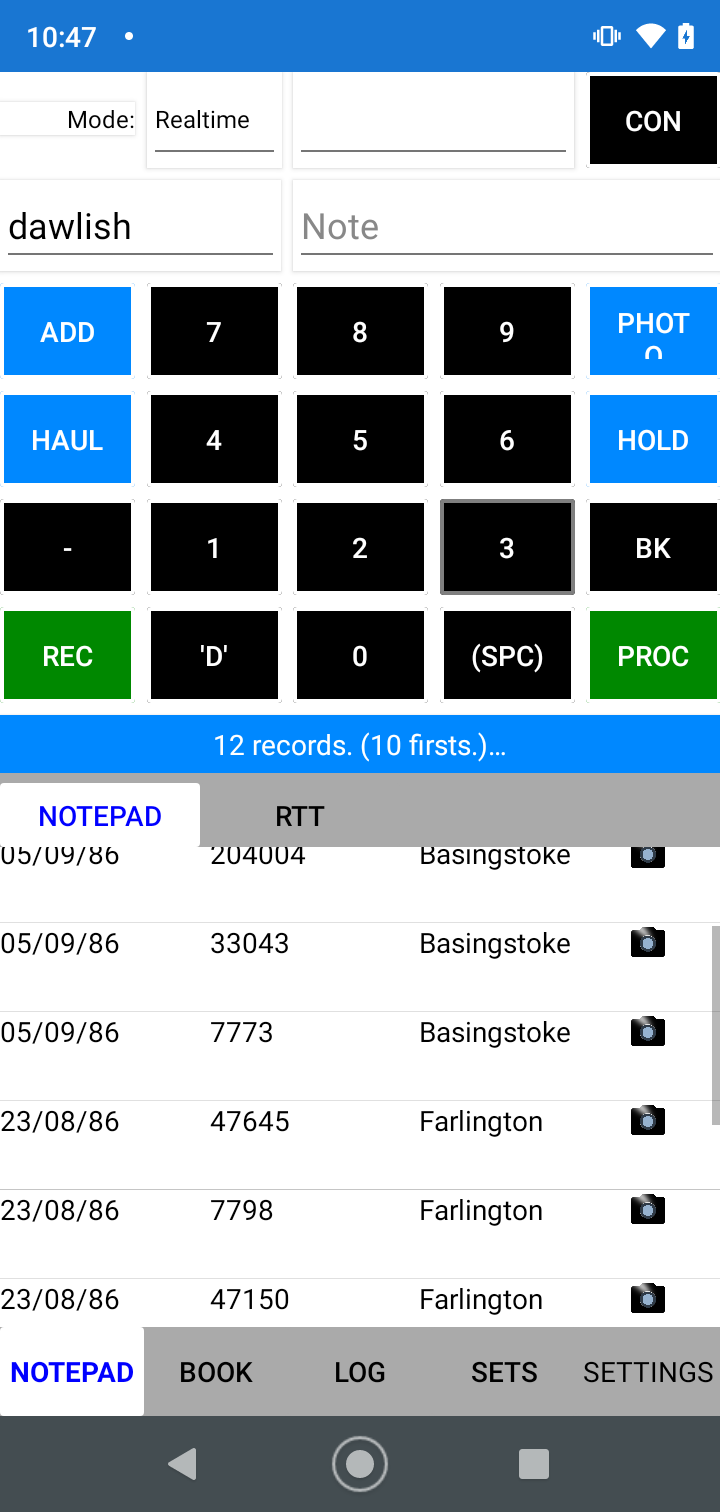
Task: View photo for Basingstoke record 33043
Action: (647, 941)
